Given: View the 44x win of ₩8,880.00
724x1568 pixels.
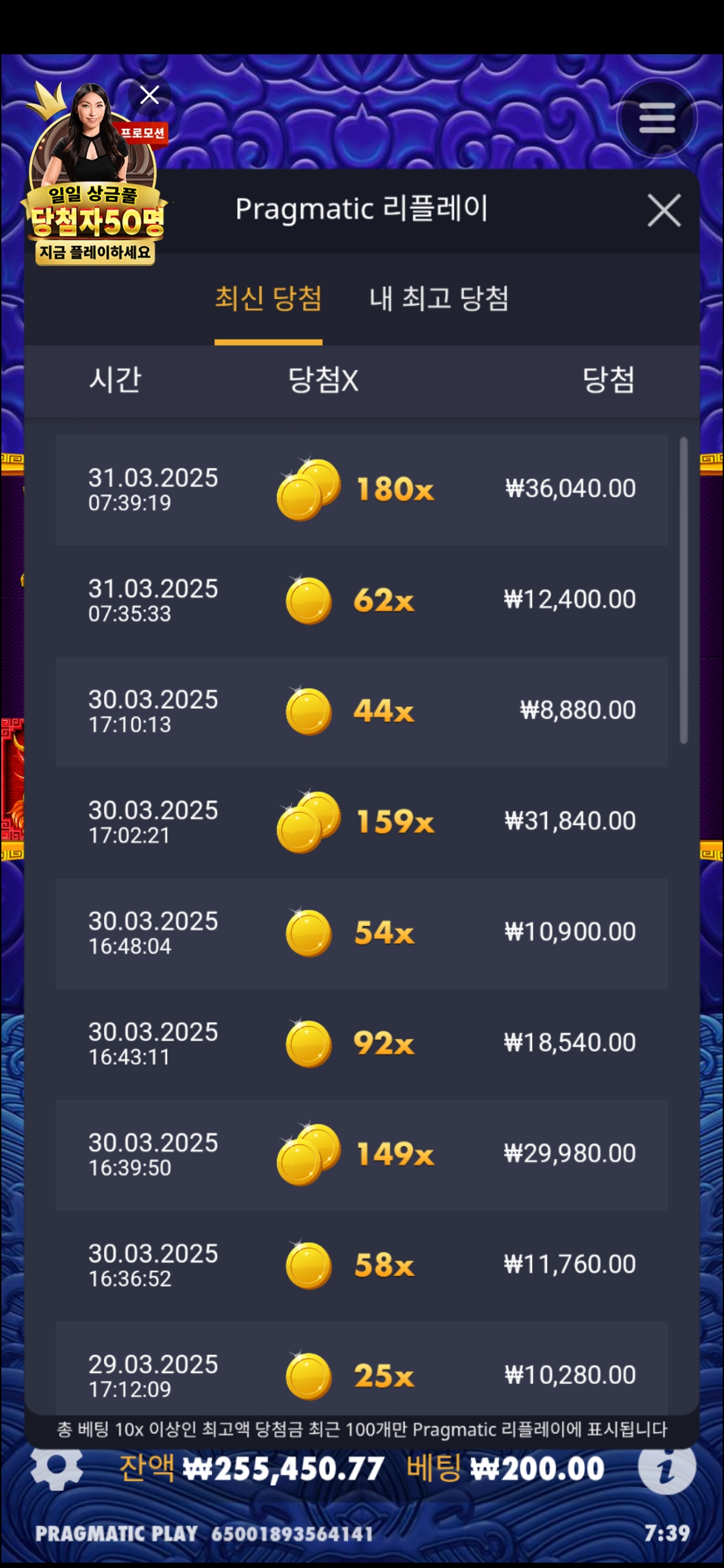Looking at the screenshot, I should coord(361,712).
